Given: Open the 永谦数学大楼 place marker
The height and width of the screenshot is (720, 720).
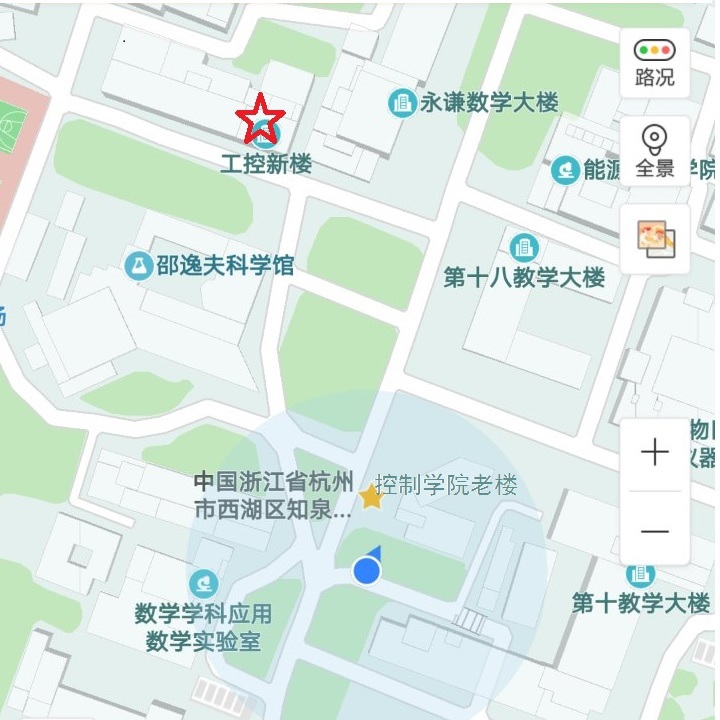Looking at the screenshot, I should [402, 102].
